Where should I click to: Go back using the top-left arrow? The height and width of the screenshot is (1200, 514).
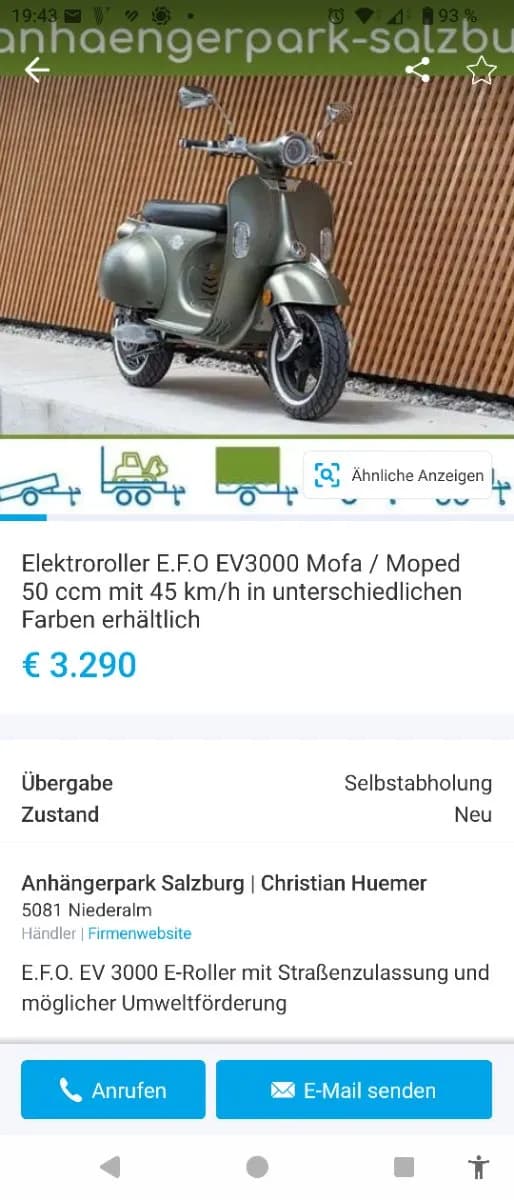pyautogui.click(x=37, y=70)
